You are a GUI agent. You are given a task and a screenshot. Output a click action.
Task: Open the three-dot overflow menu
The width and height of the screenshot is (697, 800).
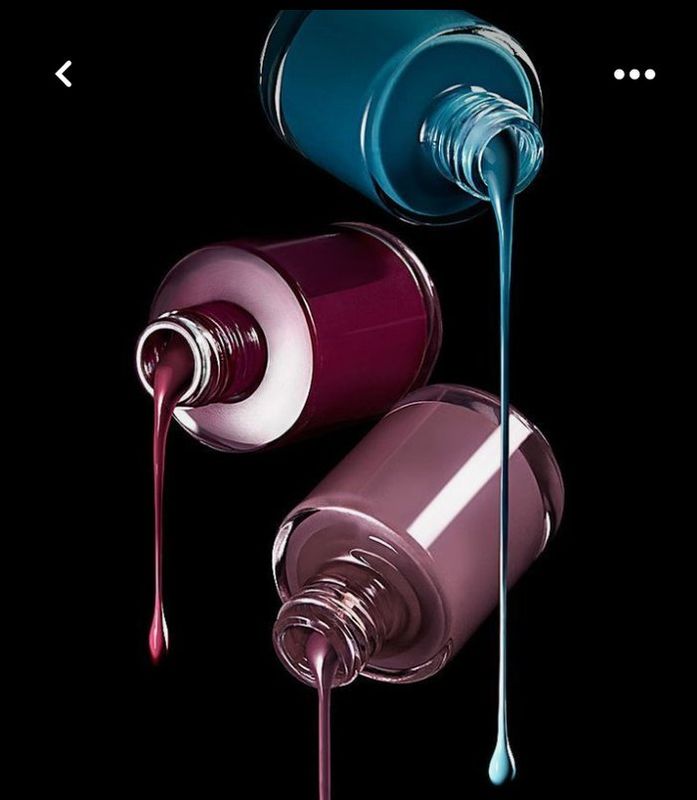click(x=634, y=74)
